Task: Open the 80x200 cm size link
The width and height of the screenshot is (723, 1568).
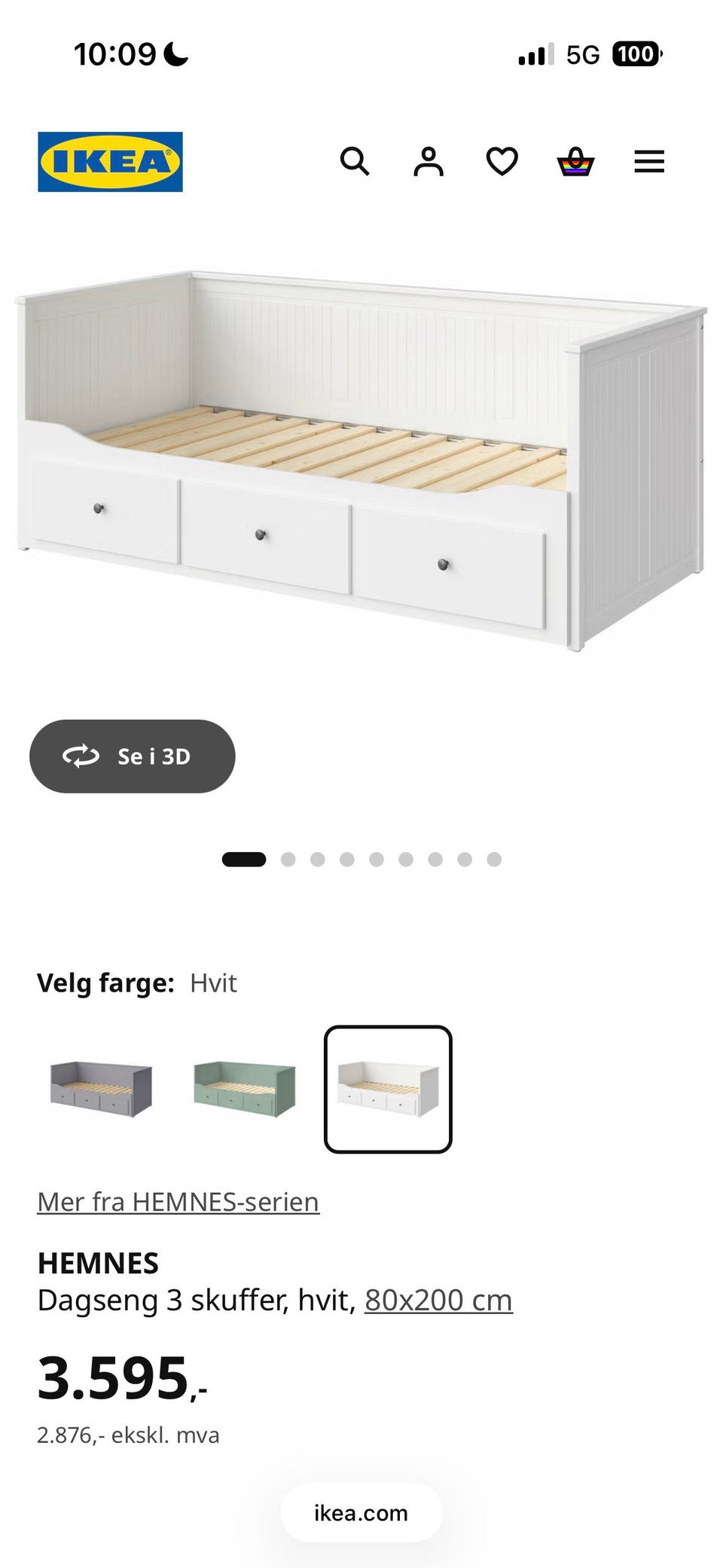Action: (x=438, y=1300)
